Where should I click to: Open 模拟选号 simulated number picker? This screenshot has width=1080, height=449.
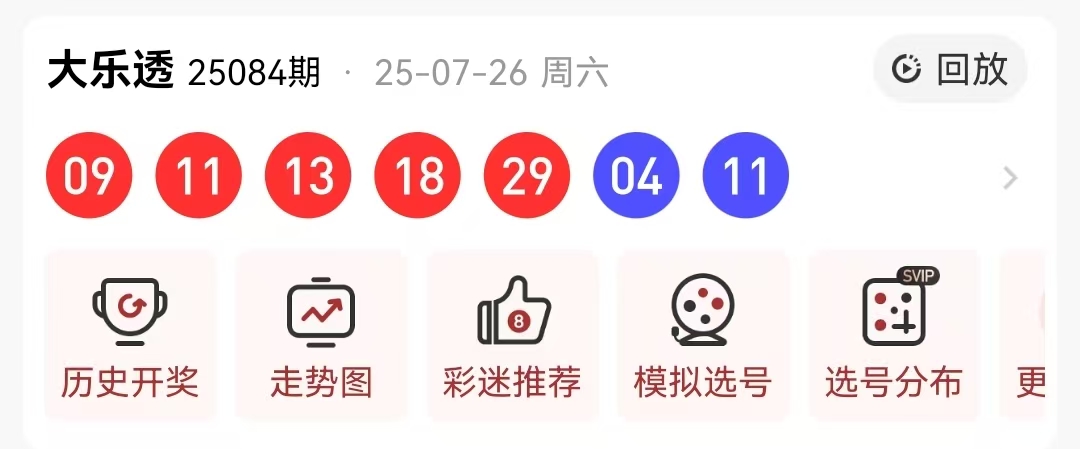pos(702,336)
